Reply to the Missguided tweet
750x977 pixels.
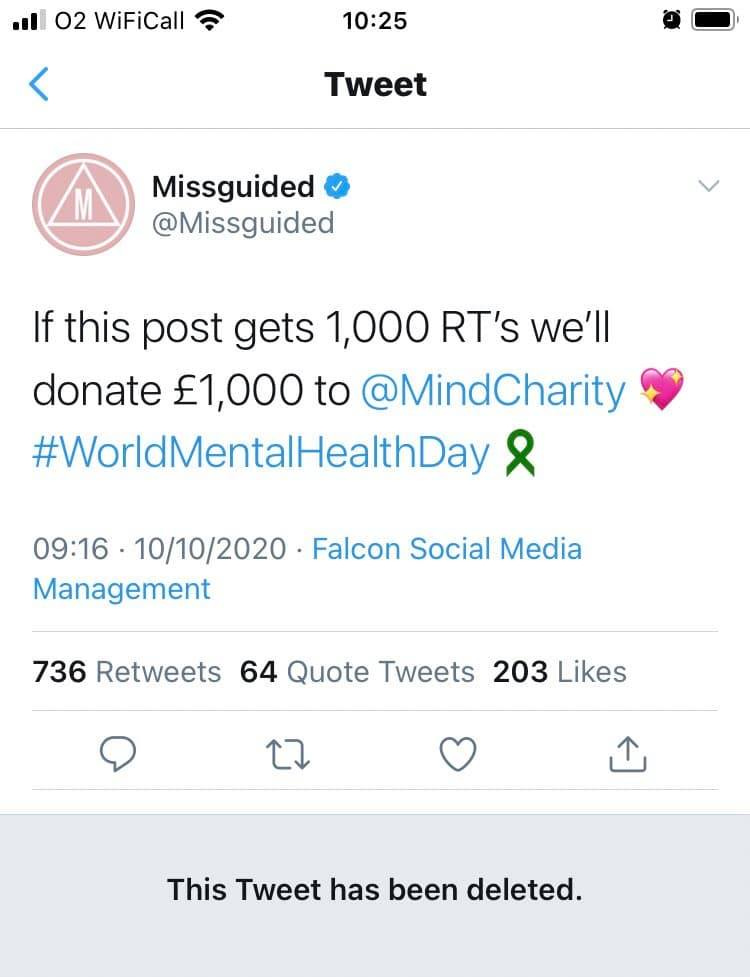pyautogui.click(x=119, y=755)
